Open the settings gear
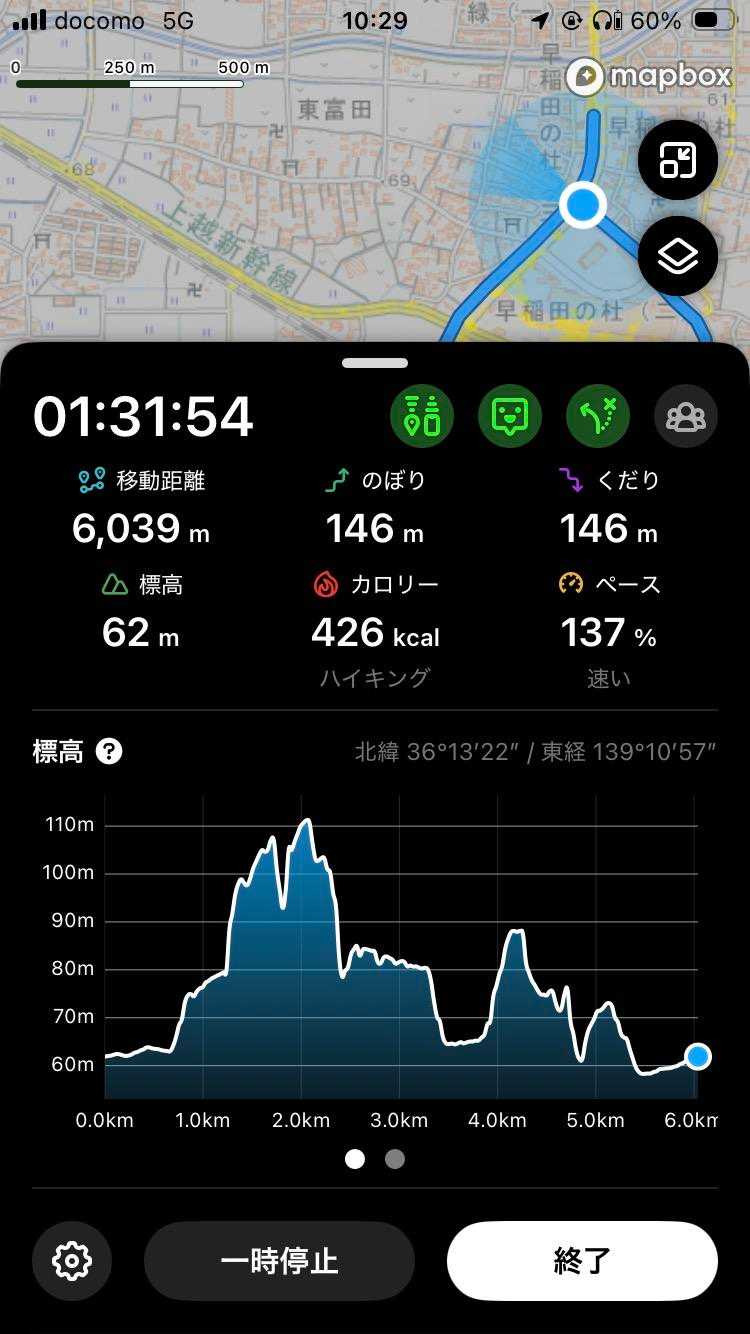The height and width of the screenshot is (1334, 750). coord(72,1261)
